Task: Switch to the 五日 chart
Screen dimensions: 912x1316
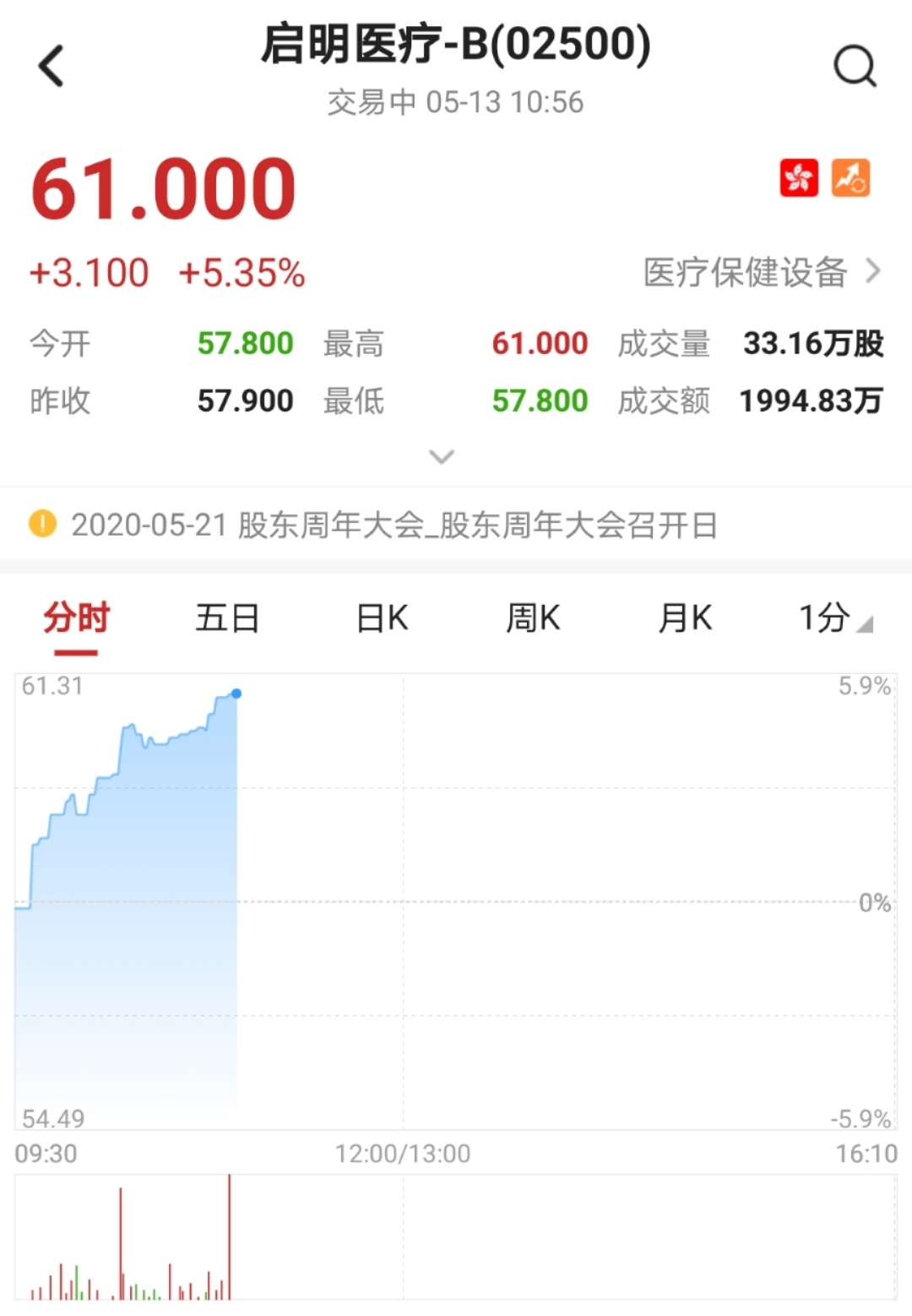Action: pos(227,619)
